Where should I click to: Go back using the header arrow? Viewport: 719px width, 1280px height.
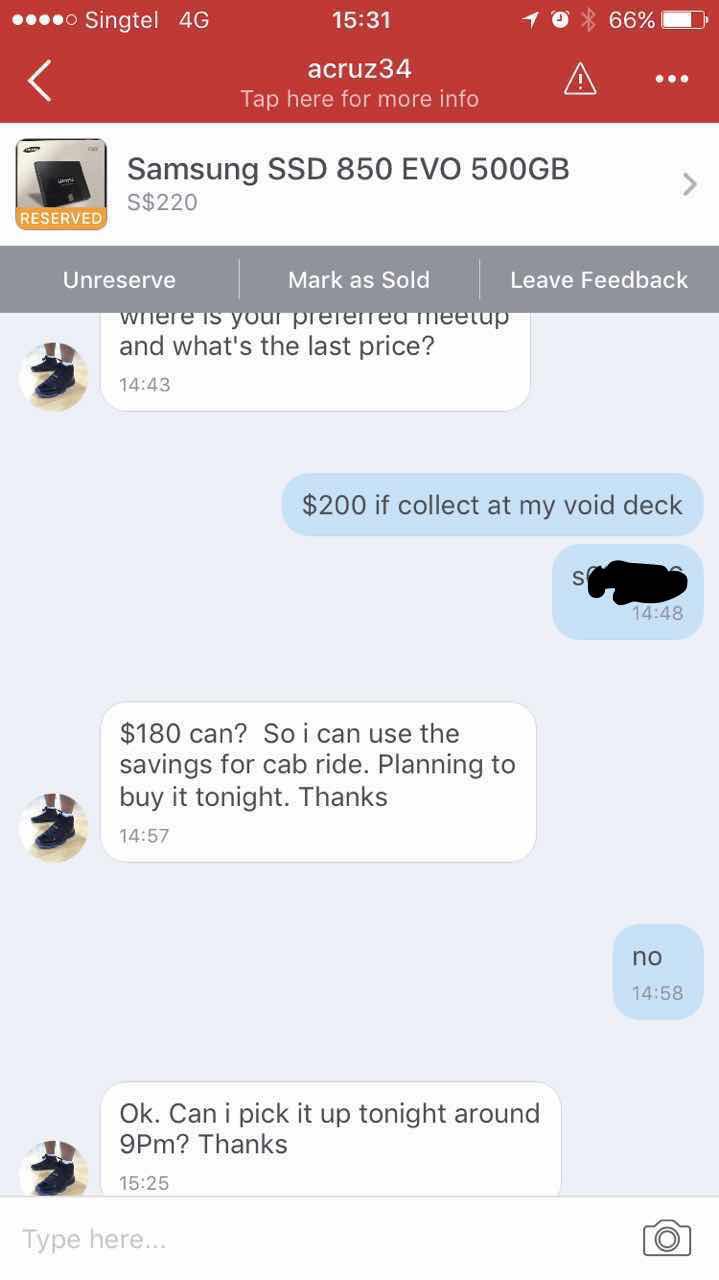click(x=39, y=81)
